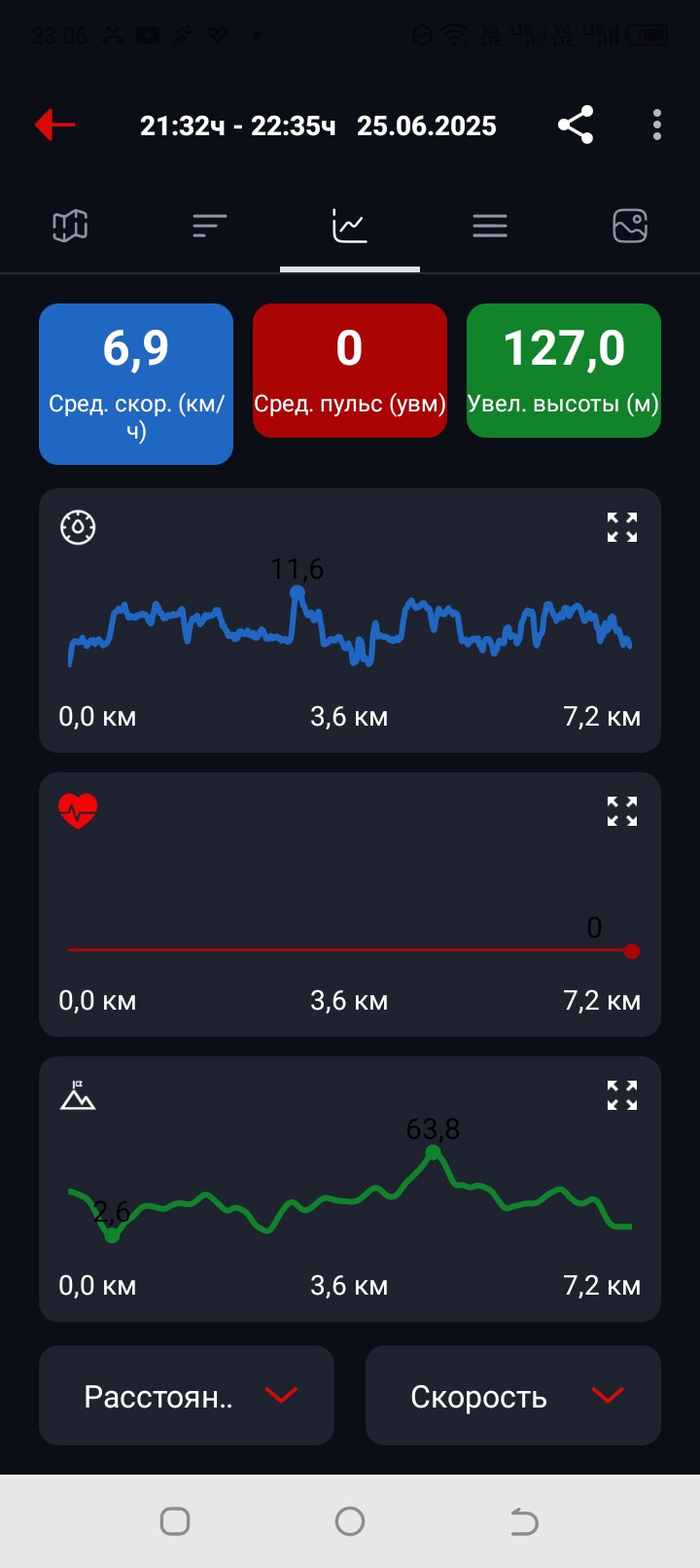This screenshot has height=1568, width=700.
Task: Tap the elevation gain green card
Action: click(564, 371)
